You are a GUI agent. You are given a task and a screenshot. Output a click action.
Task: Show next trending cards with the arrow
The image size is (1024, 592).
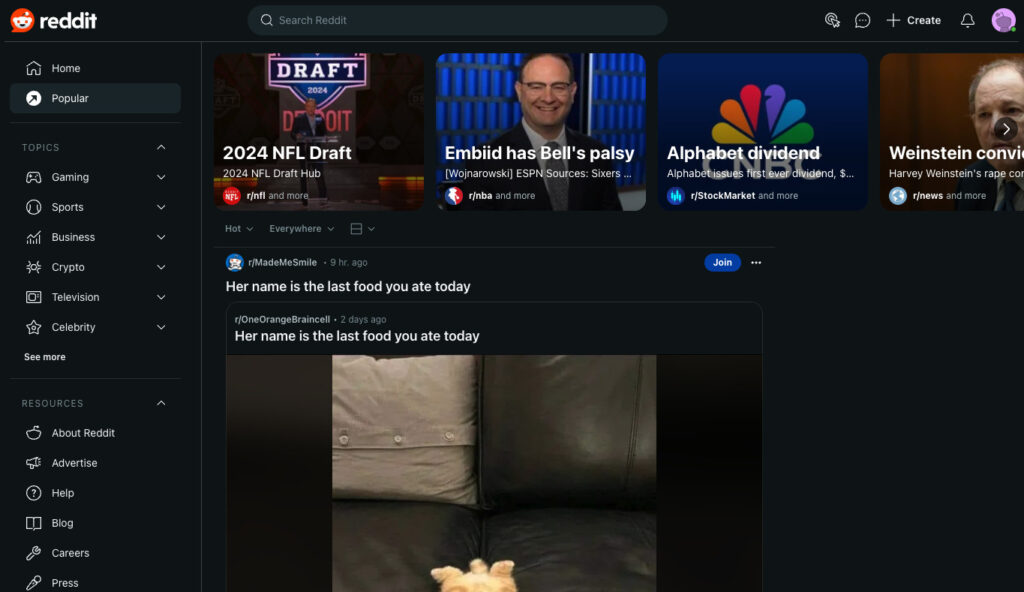click(1006, 129)
